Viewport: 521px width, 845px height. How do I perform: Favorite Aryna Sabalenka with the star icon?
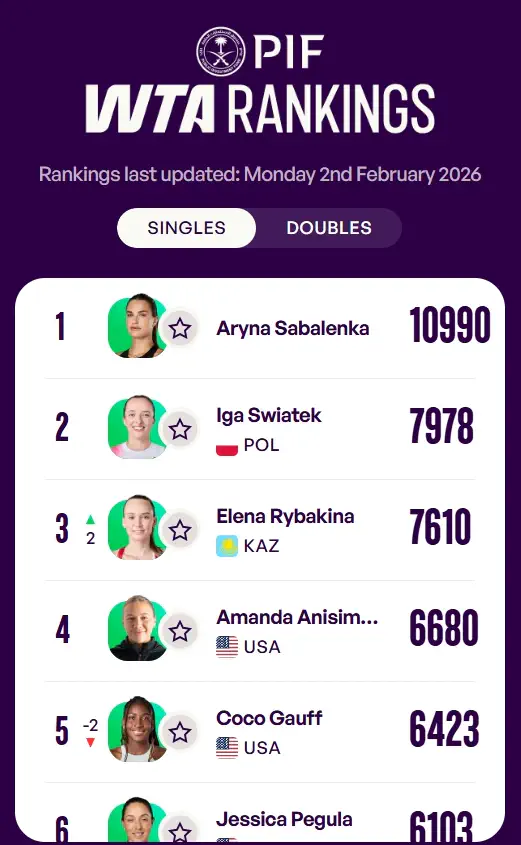(x=179, y=328)
